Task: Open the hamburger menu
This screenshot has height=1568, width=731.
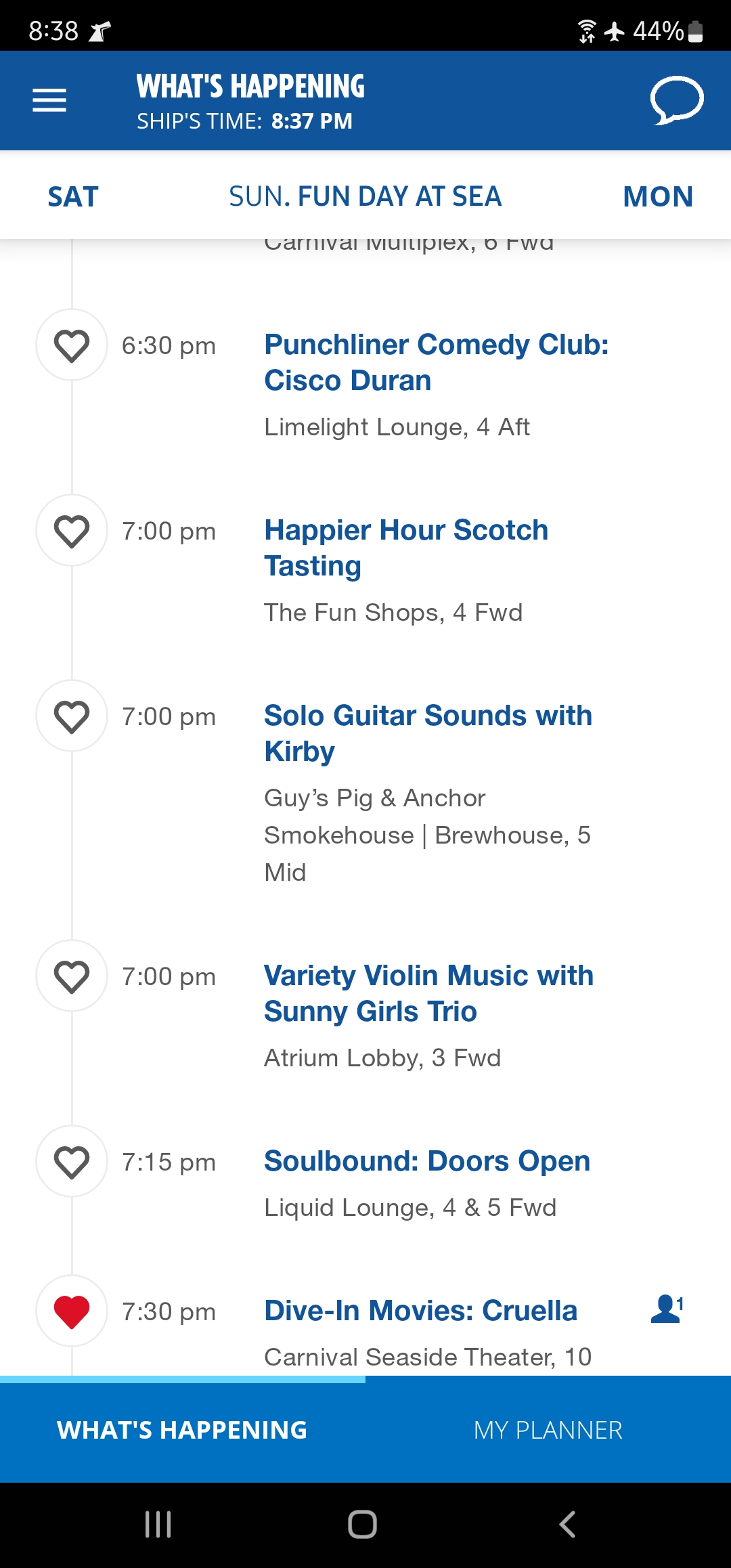Action: (49, 100)
